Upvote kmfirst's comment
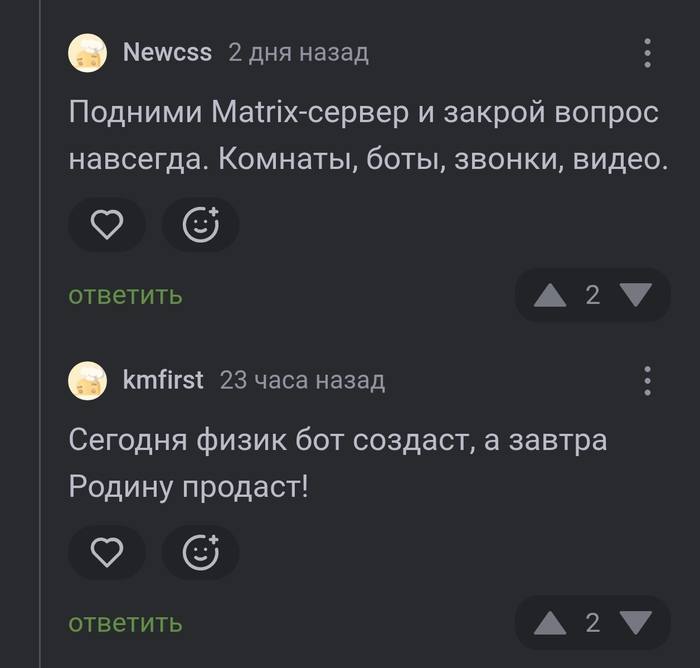This screenshot has height=668, width=700. tap(550, 623)
